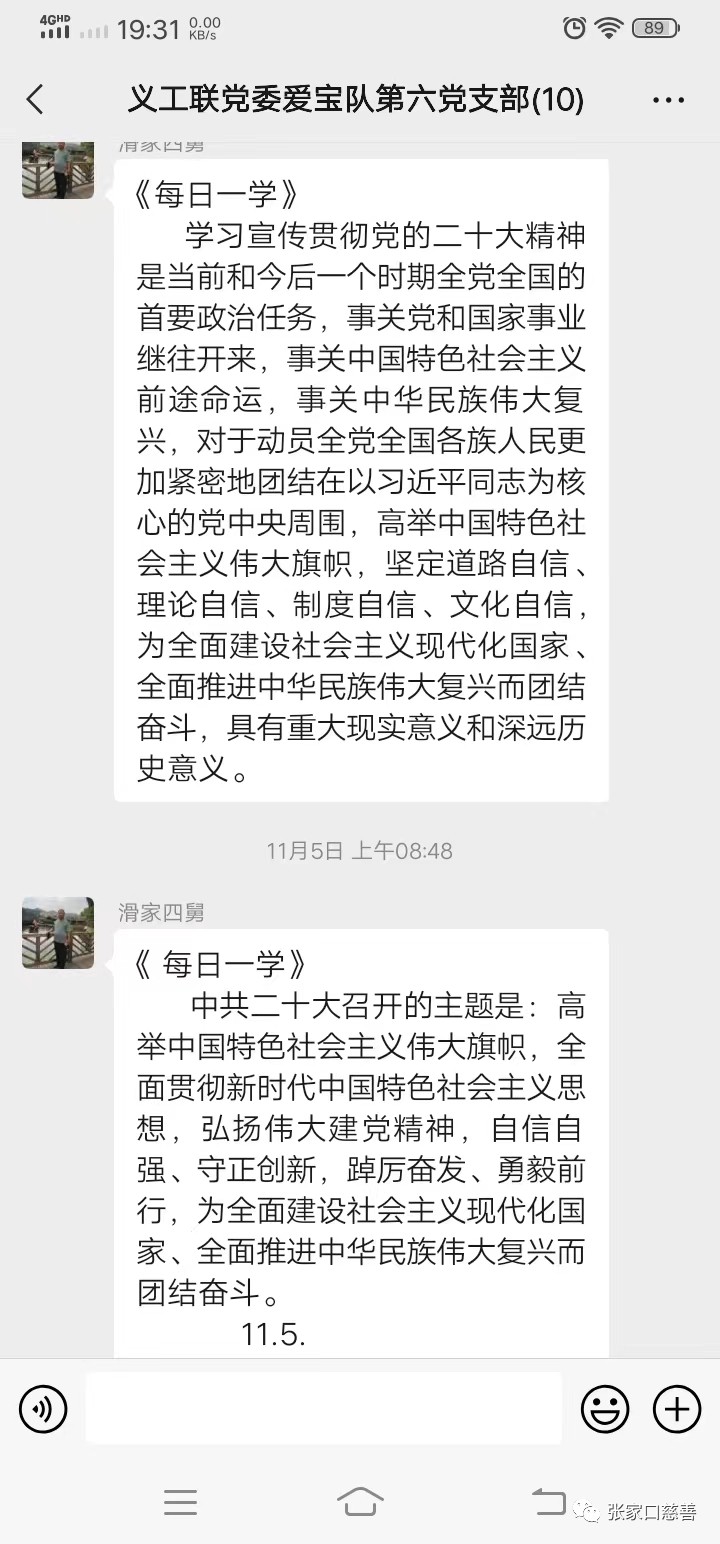Tap the system back navigation button
Viewport: 720px width, 1544px height.
[x=548, y=1501]
